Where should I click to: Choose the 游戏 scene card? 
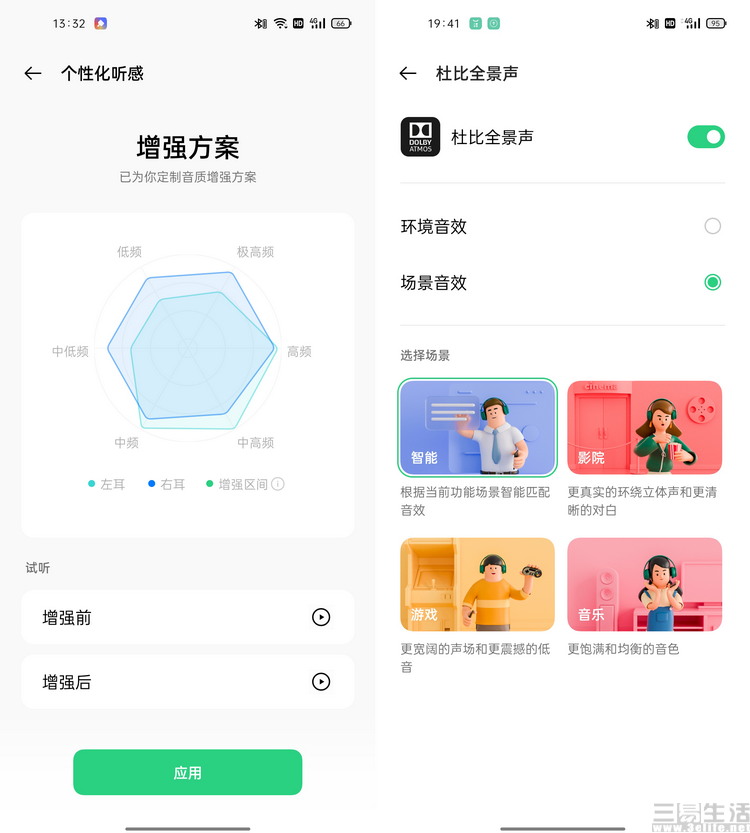point(477,584)
